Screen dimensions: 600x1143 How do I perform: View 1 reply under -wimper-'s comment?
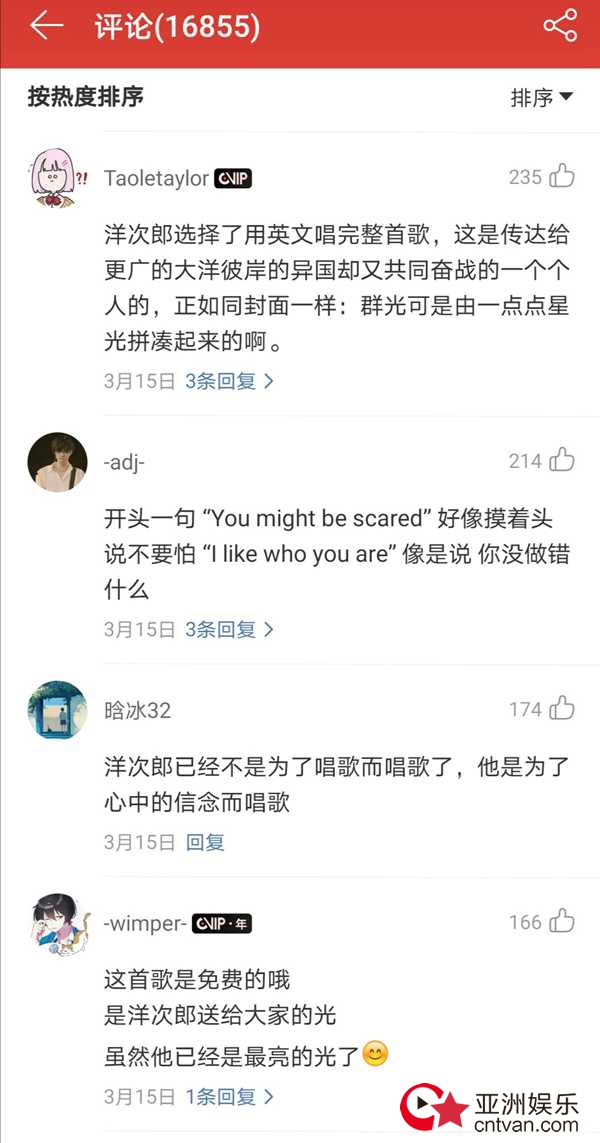(x=229, y=1097)
